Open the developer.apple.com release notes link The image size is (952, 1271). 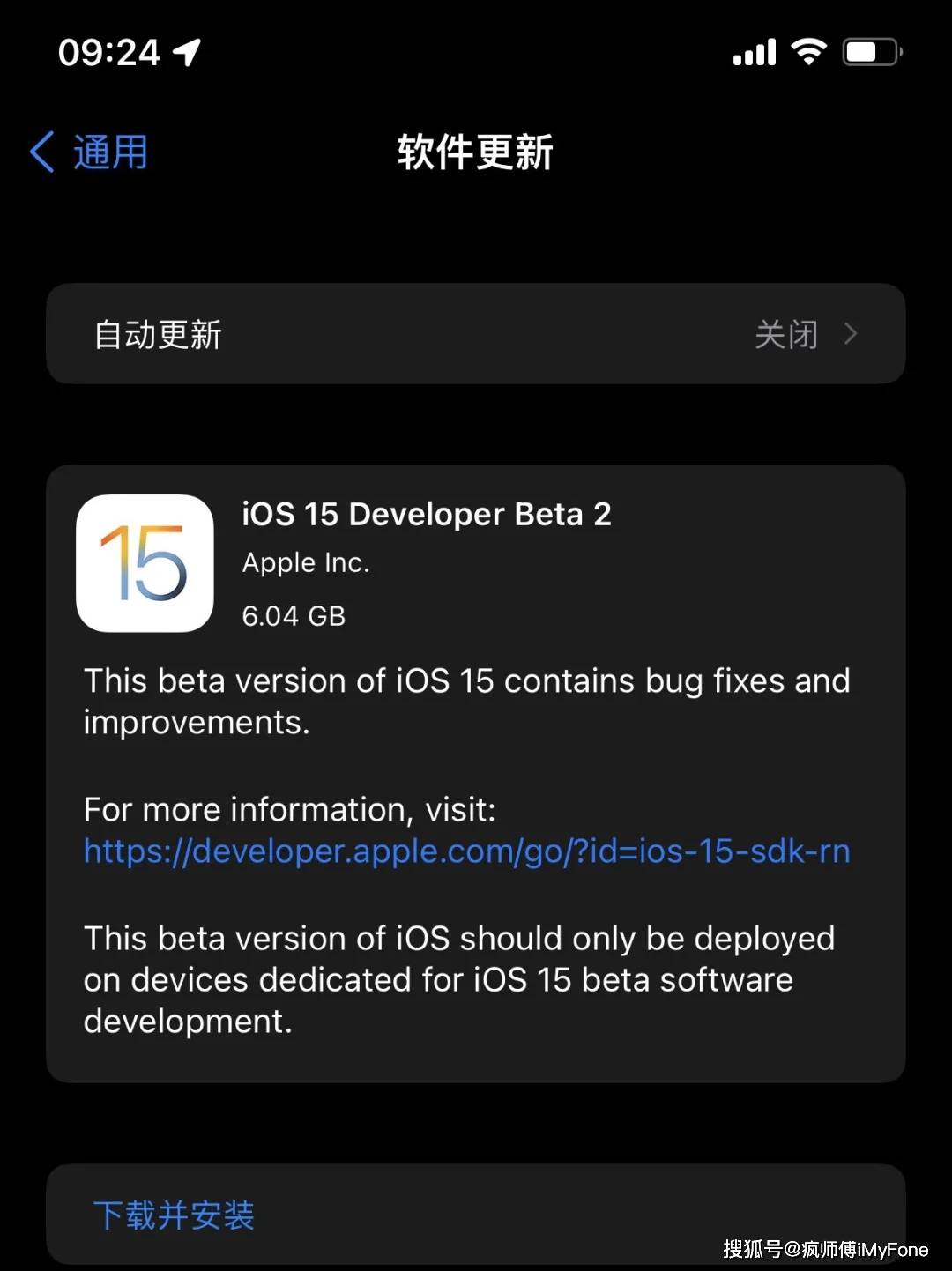pos(465,851)
